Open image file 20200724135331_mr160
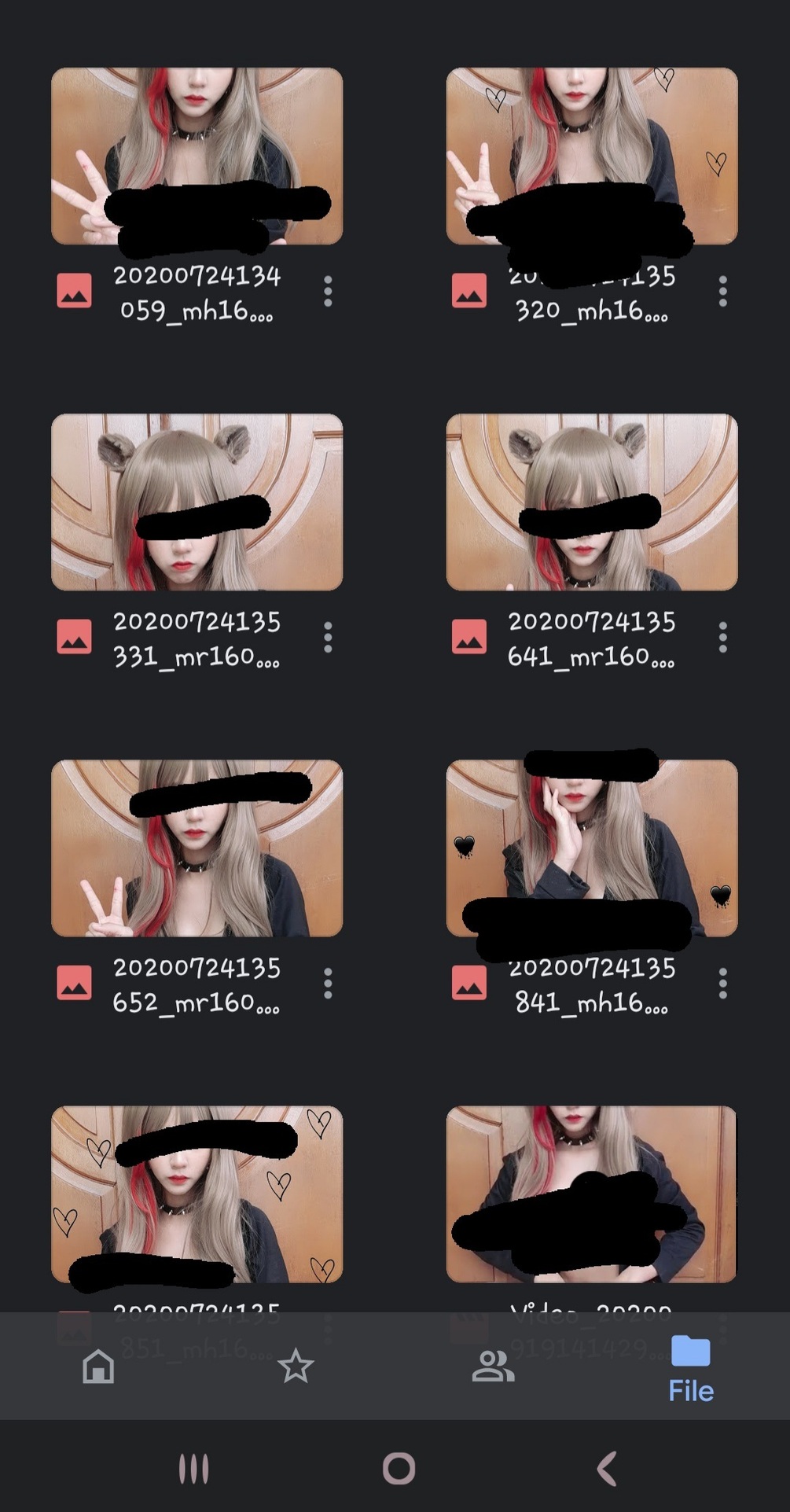 click(x=197, y=502)
